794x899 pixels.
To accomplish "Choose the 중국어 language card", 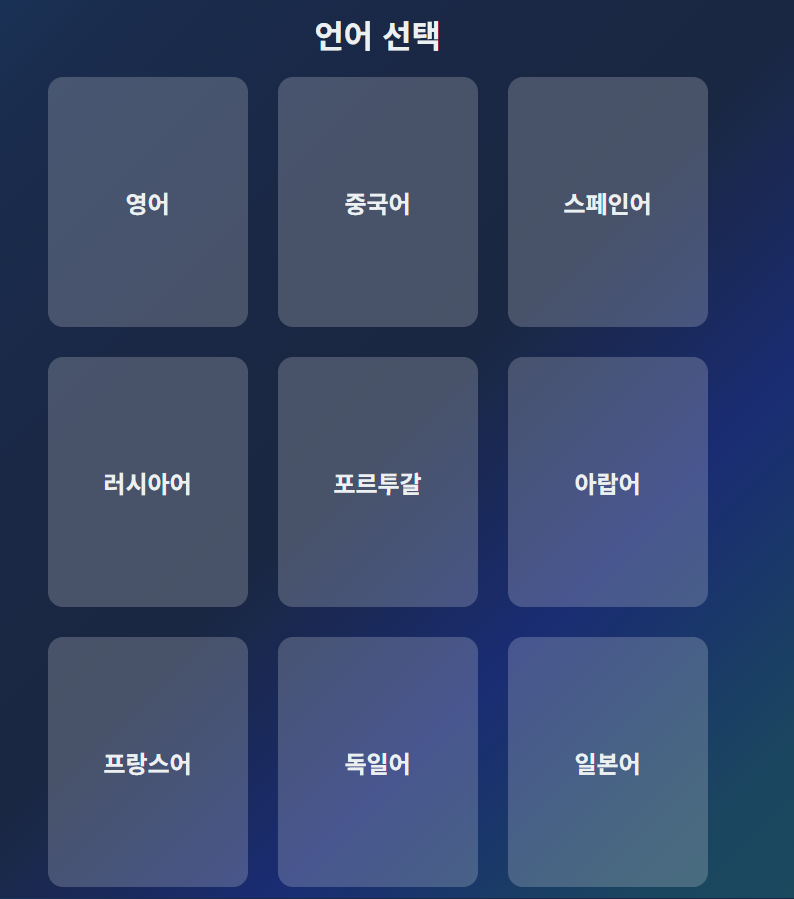I will [378, 202].
